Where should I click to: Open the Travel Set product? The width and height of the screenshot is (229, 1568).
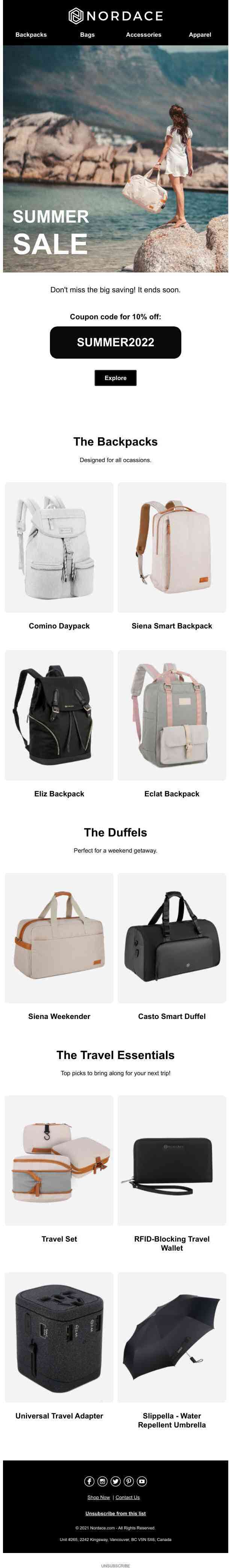coord(59,1160)
